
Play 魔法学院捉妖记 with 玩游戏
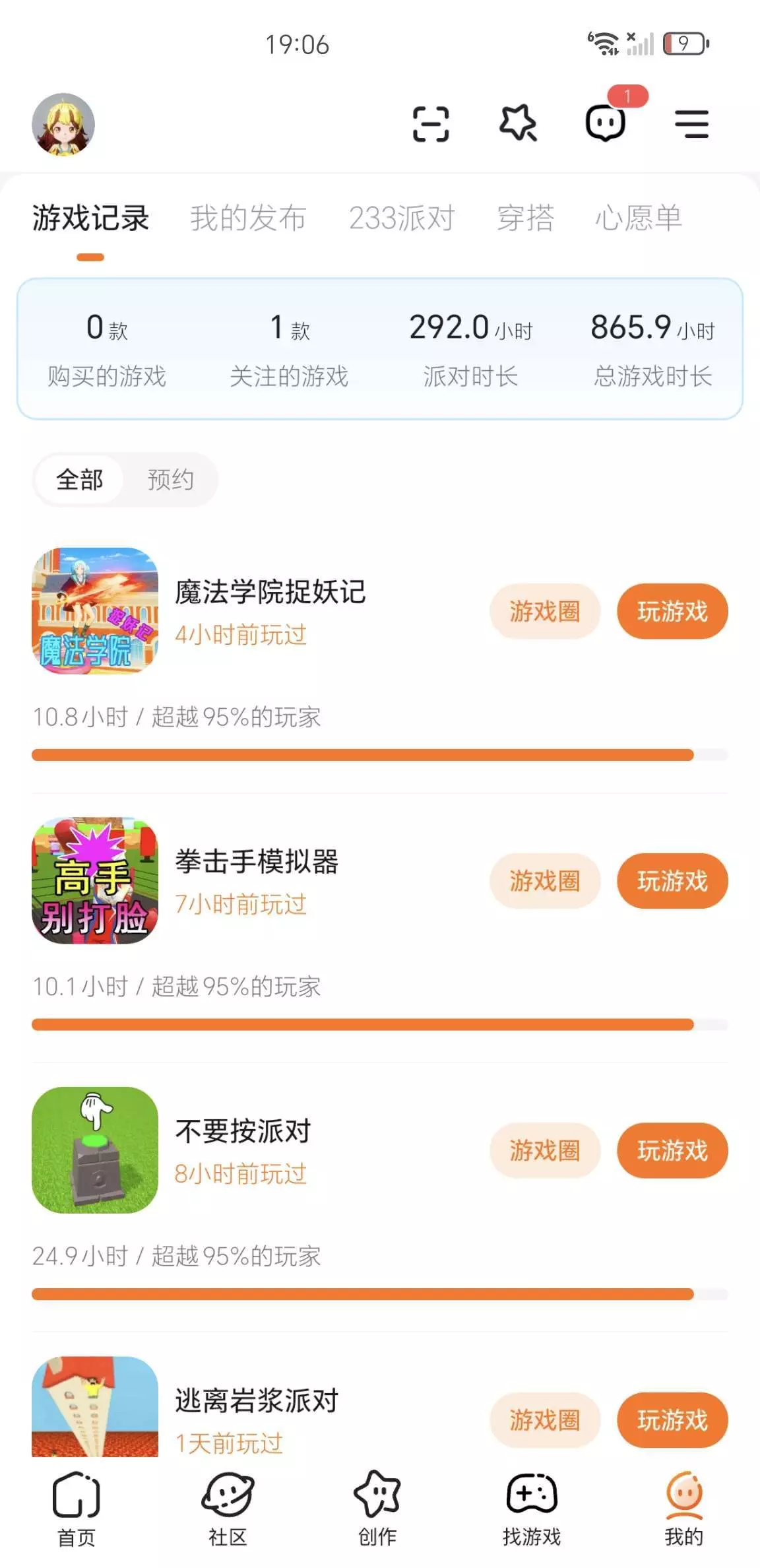(x=672, y=611)
